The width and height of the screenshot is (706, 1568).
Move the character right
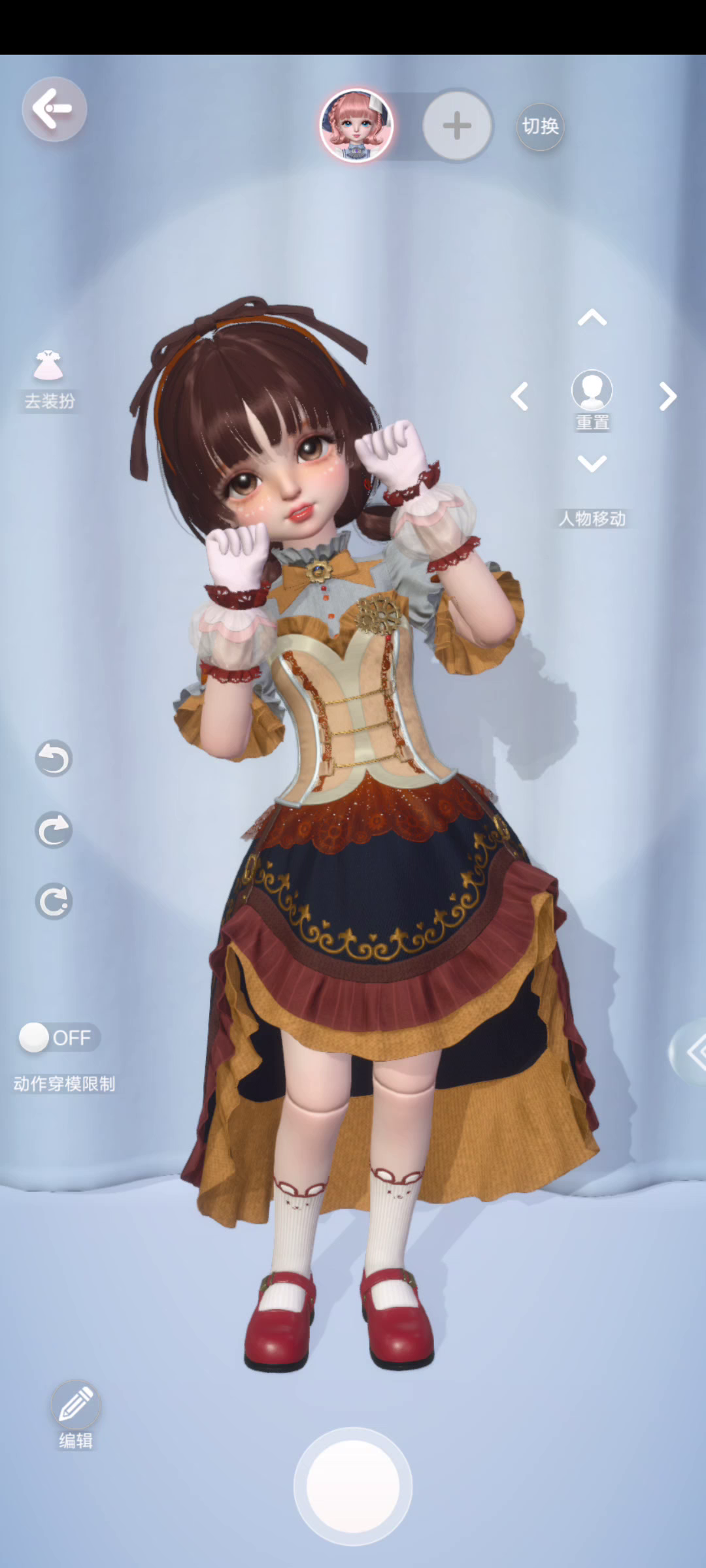[x=667, y=397]
